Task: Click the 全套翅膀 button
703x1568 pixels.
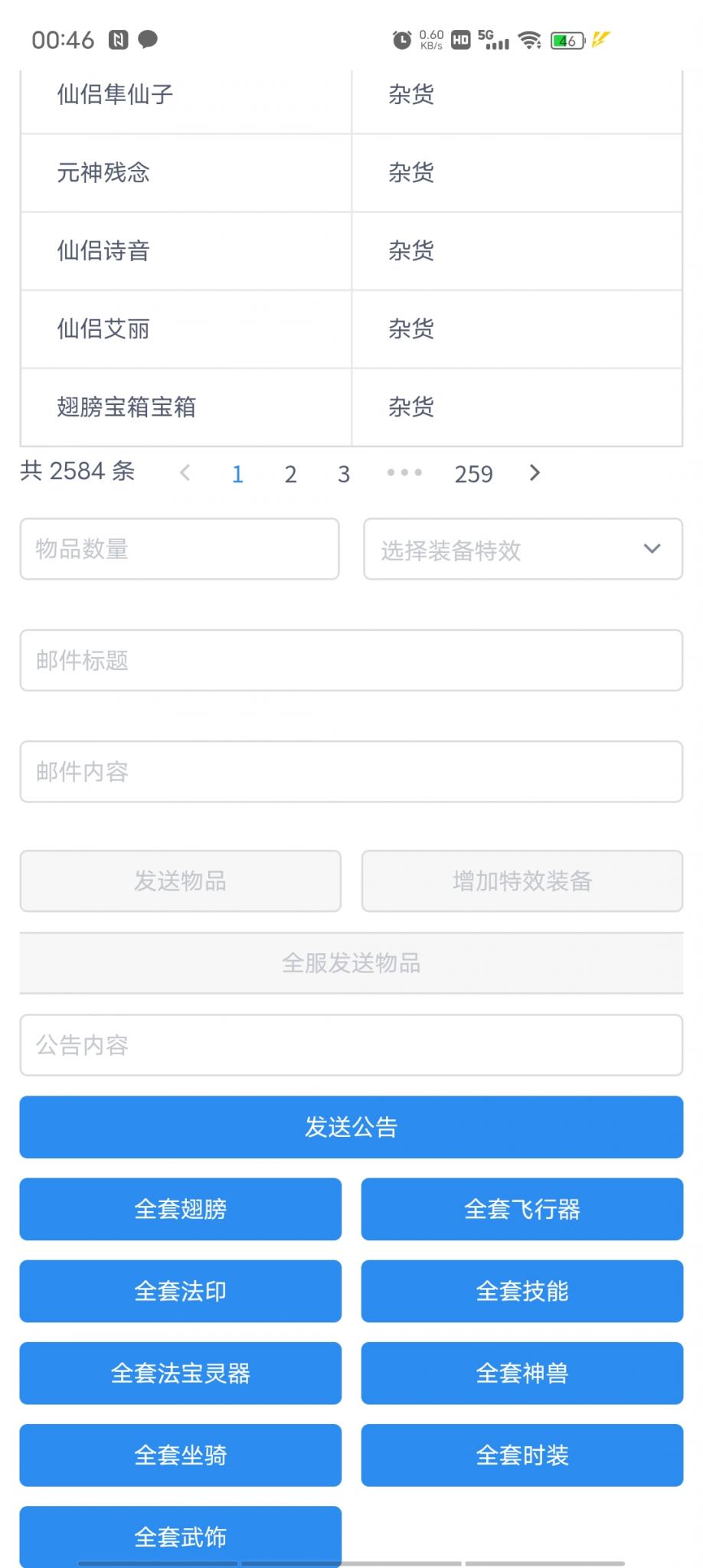Action: coord(180,1210)
